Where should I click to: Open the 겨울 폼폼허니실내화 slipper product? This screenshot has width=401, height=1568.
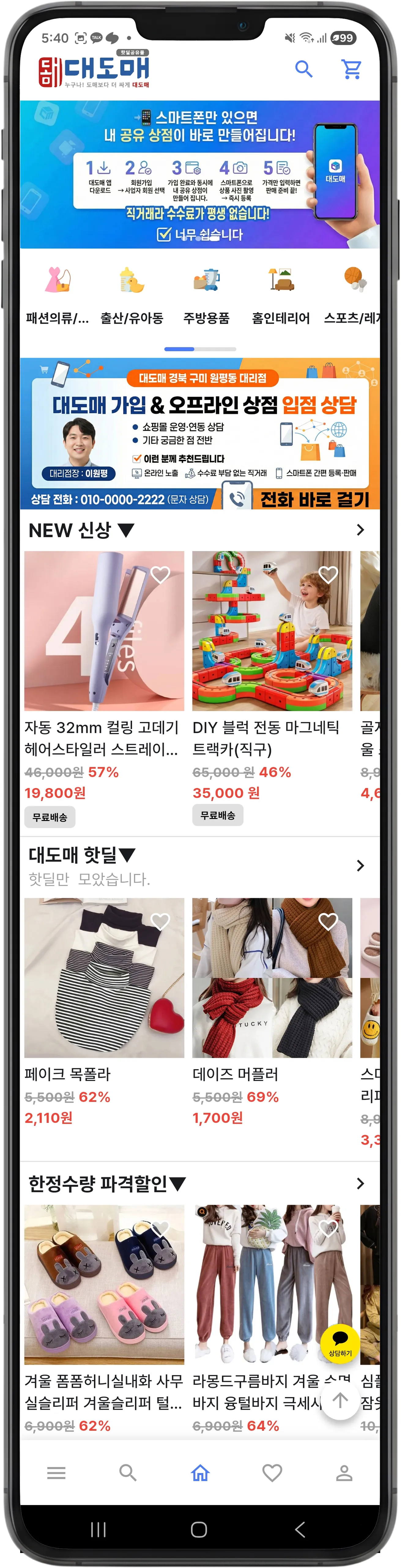click(x=104, y=1284)
